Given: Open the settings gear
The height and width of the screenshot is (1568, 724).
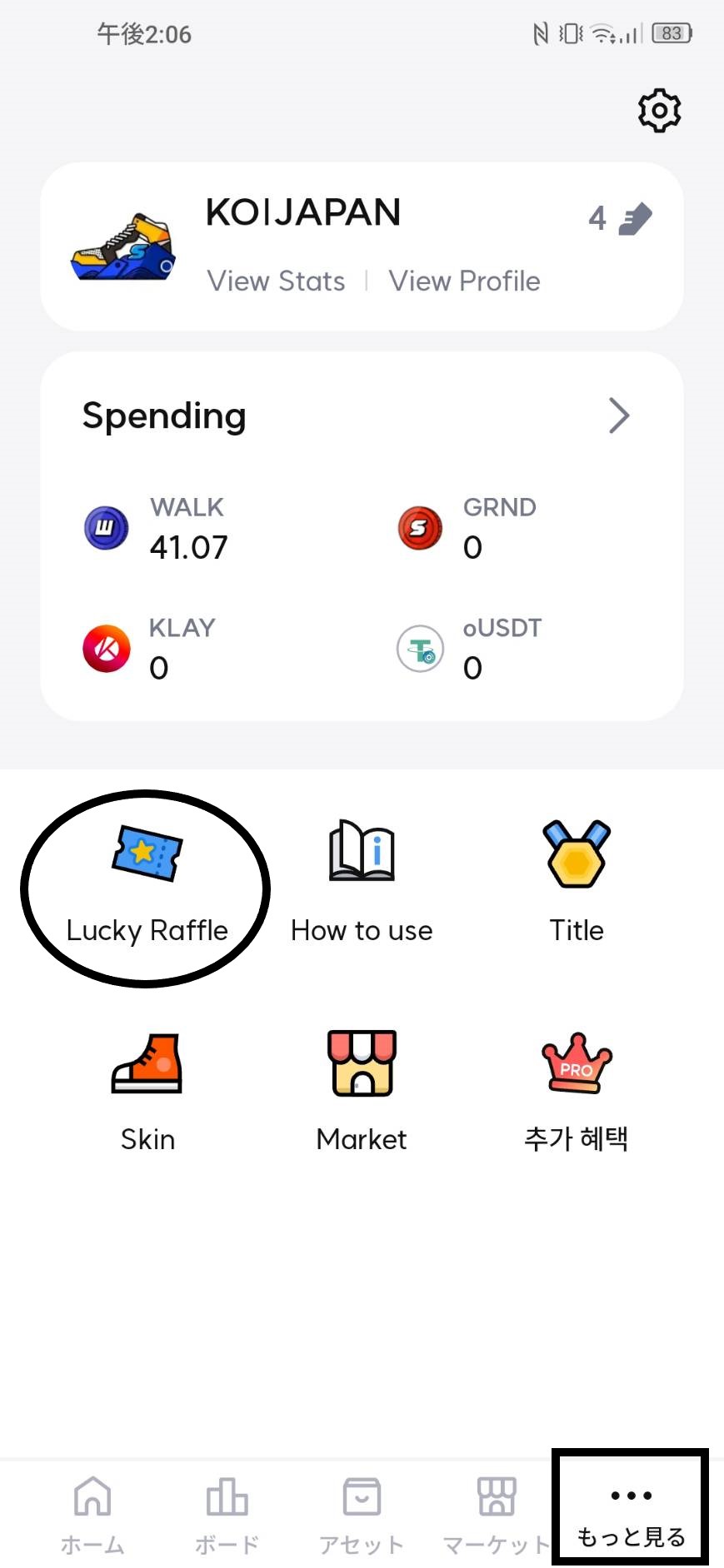Looking at the screenshot, I should tap(659, 110).
